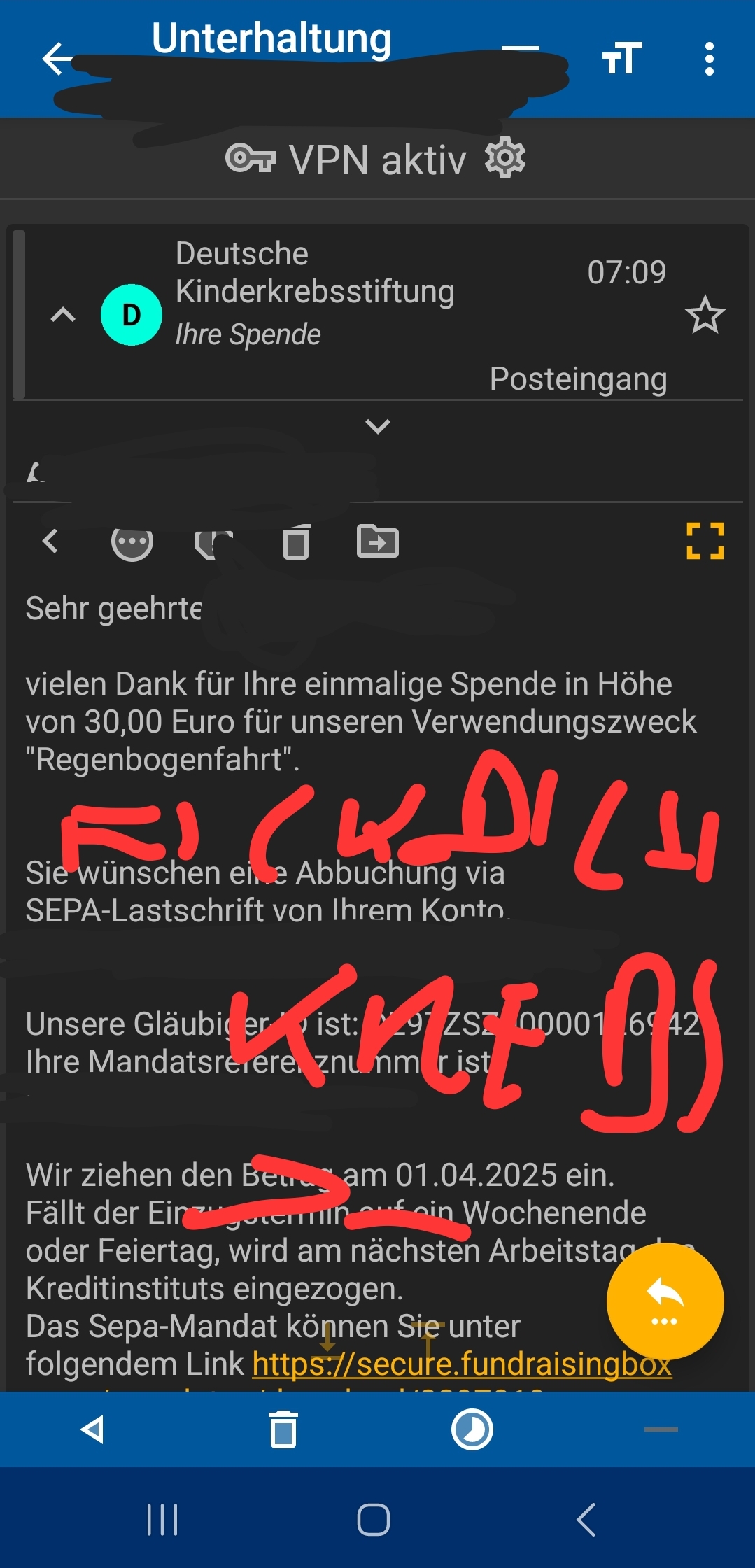Snooze the message with the clock icon
This screenshot has height=1568, width=755.
click(x=472, y=1429)
